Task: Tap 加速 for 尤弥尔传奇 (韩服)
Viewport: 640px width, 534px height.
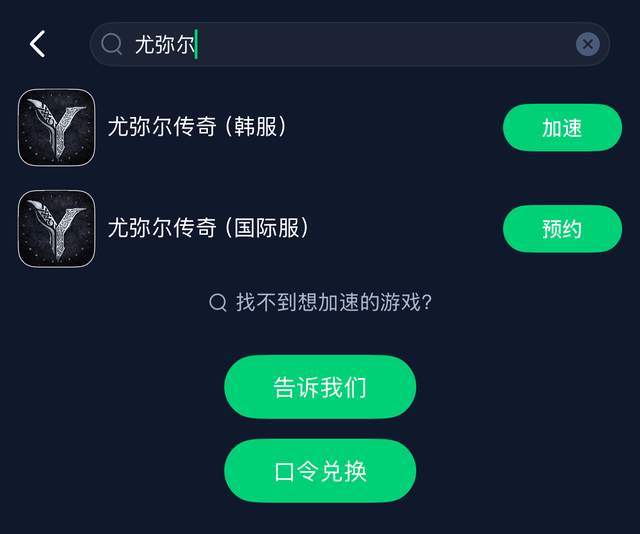Action: pyautogui.click(x=562, y=128)
